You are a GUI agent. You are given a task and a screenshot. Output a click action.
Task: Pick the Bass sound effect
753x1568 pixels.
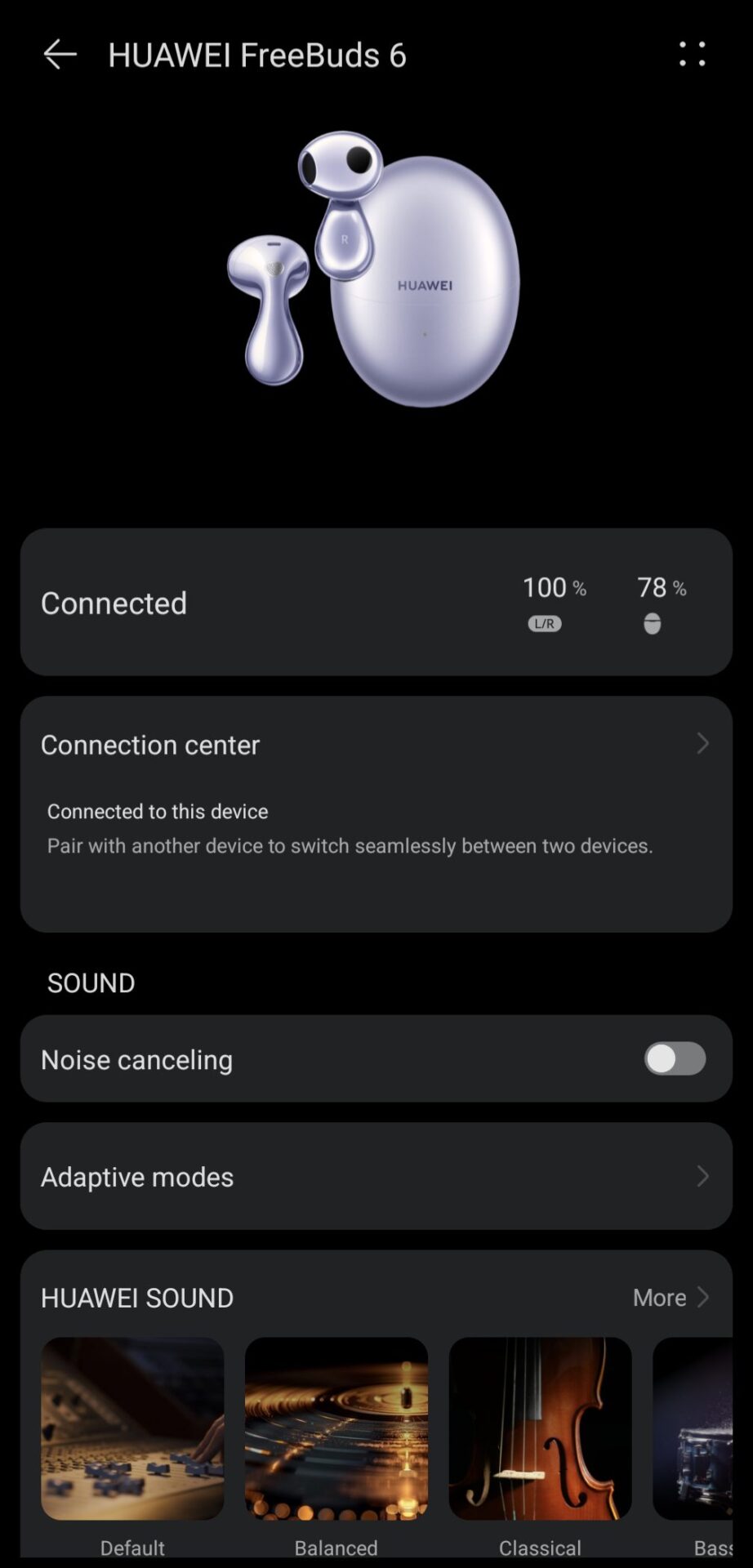(x=694, y=1429)
